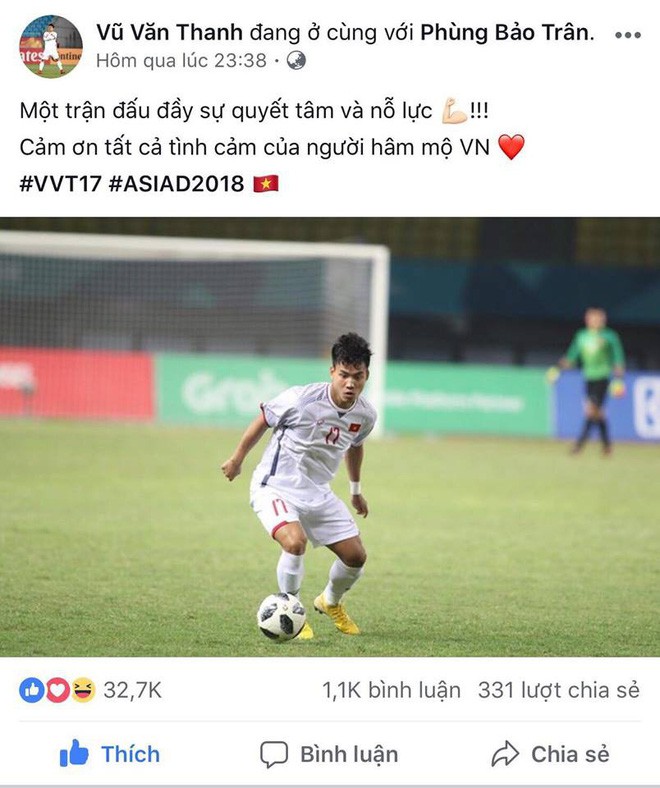
Task: Open Vũ Văn Thanh's profile picture
Action: point(50,46)
